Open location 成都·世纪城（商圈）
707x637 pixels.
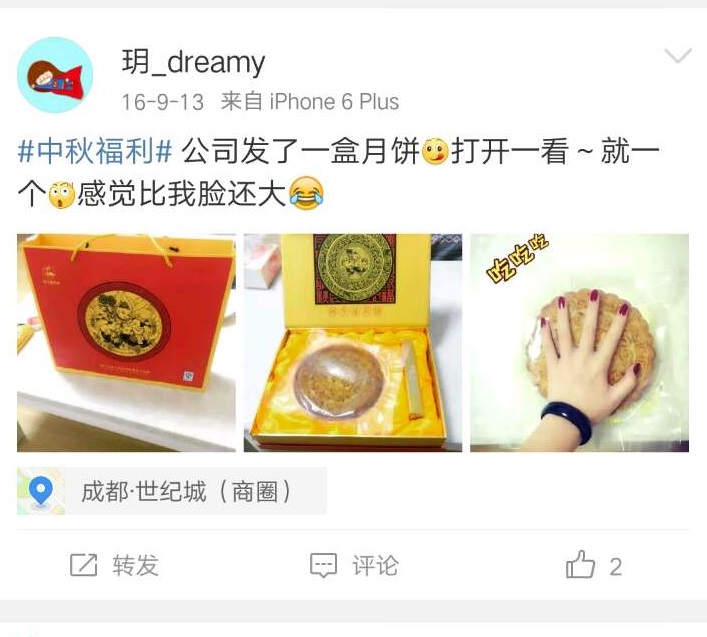tap(172, 491)
